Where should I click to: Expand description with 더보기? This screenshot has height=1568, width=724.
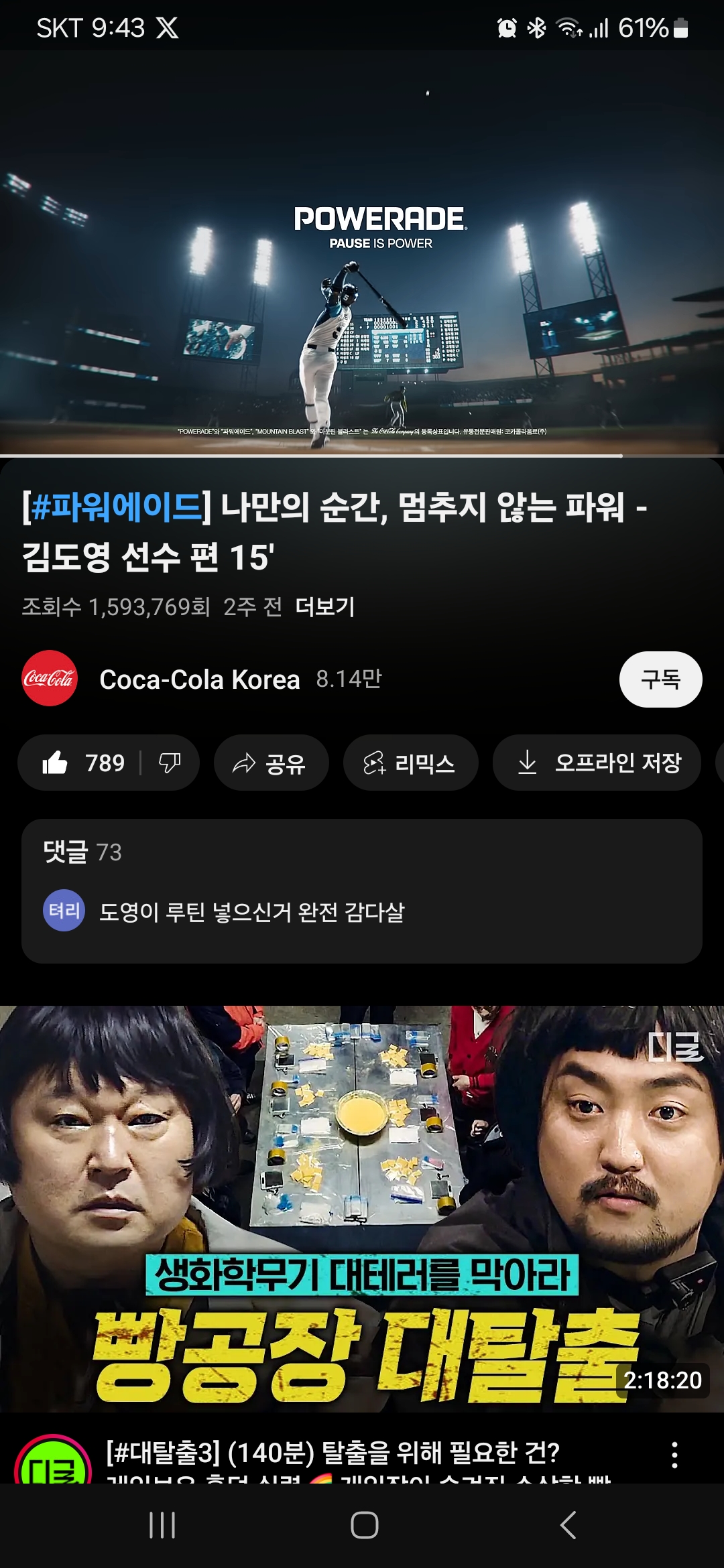[x=324, y=607]
